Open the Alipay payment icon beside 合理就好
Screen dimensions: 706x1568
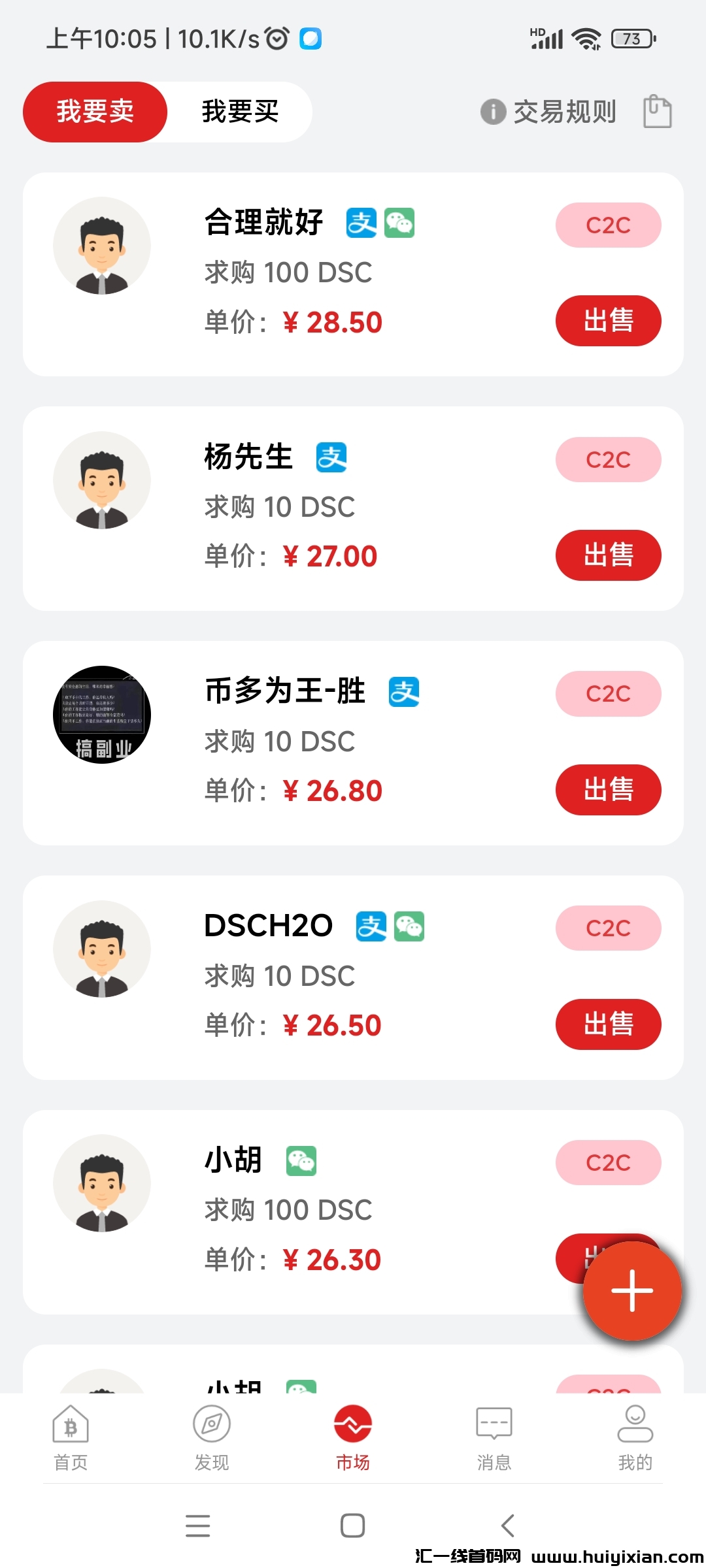(362, 222)
